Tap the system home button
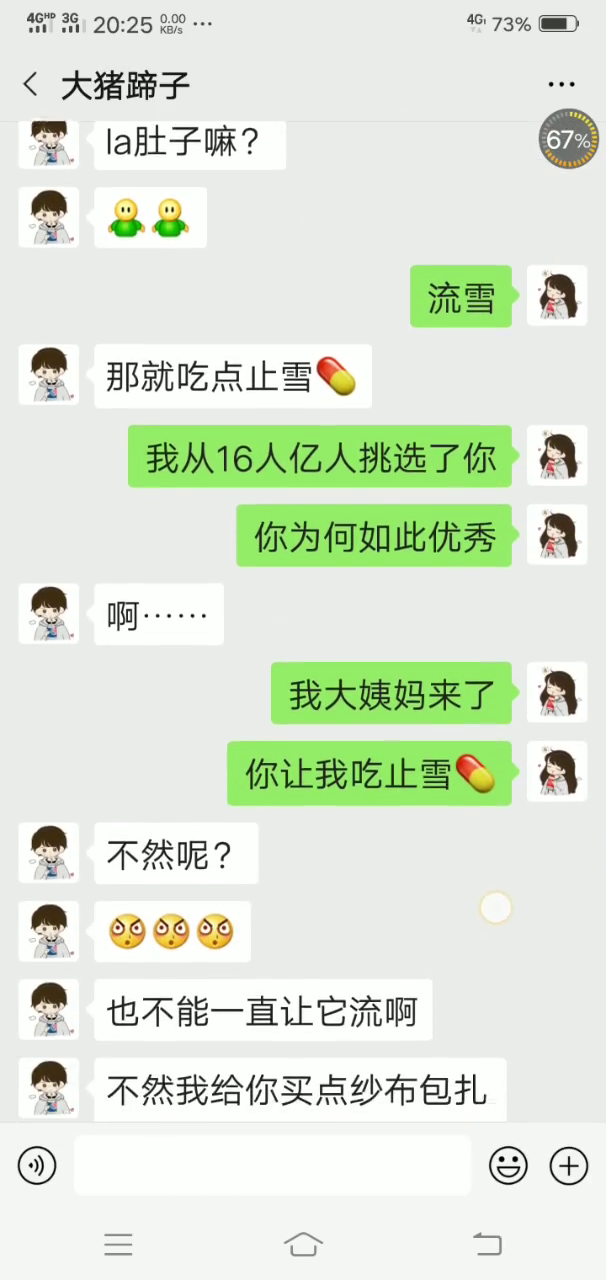 click(x=303, y=1244)
